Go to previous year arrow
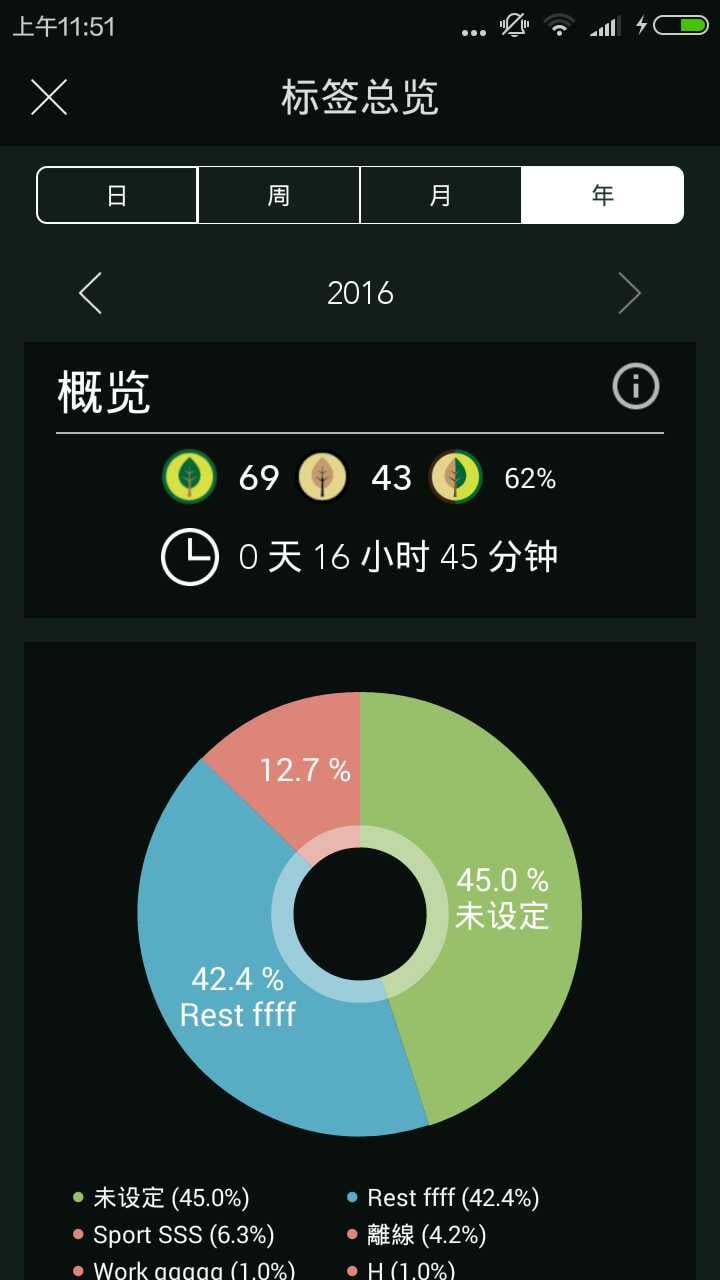 [x=90, y=293]
